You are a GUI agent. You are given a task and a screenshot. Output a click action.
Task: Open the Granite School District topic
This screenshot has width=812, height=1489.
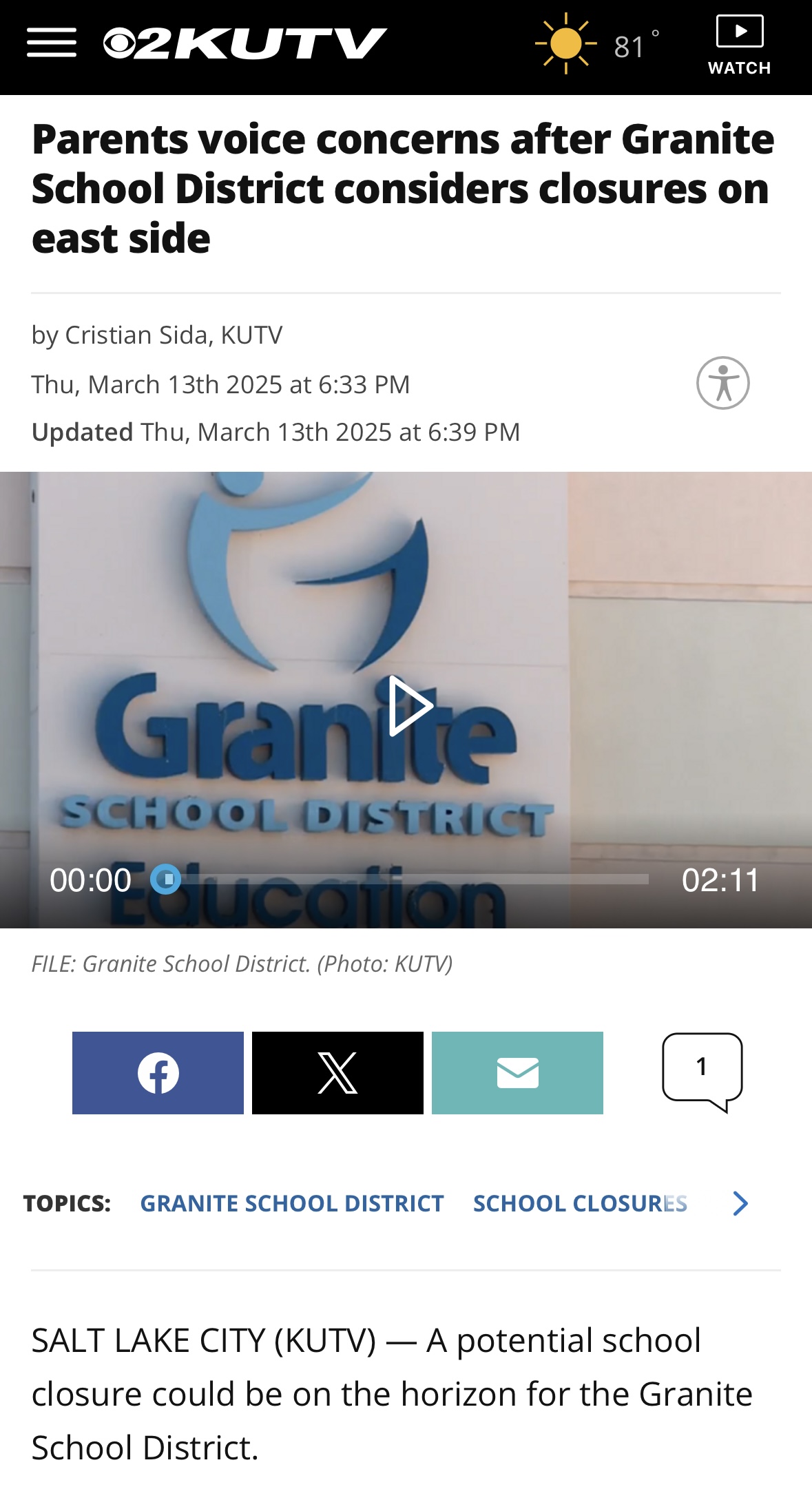[292, 1203]
